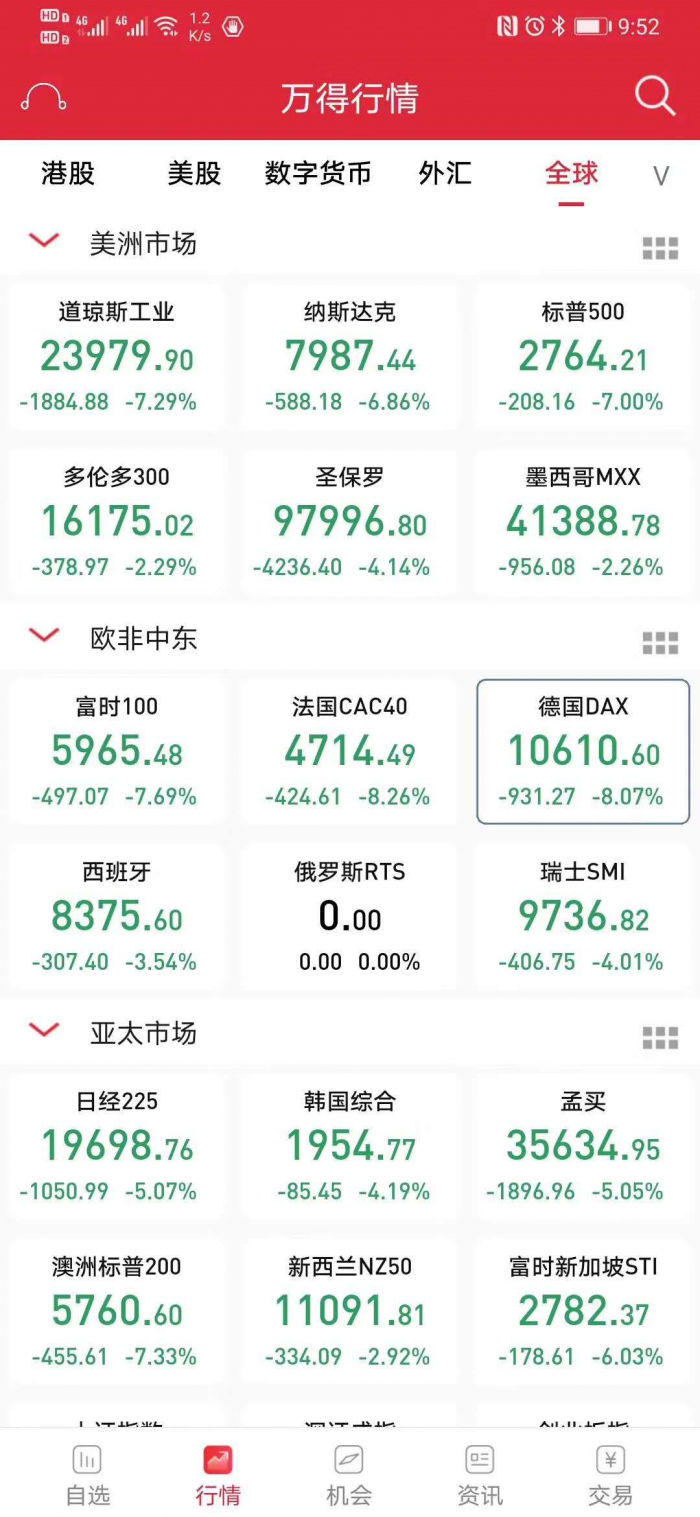This screenshot has width=700, height=1517.
Task: Select the 外汇 tab
Action: click(445, 173)
